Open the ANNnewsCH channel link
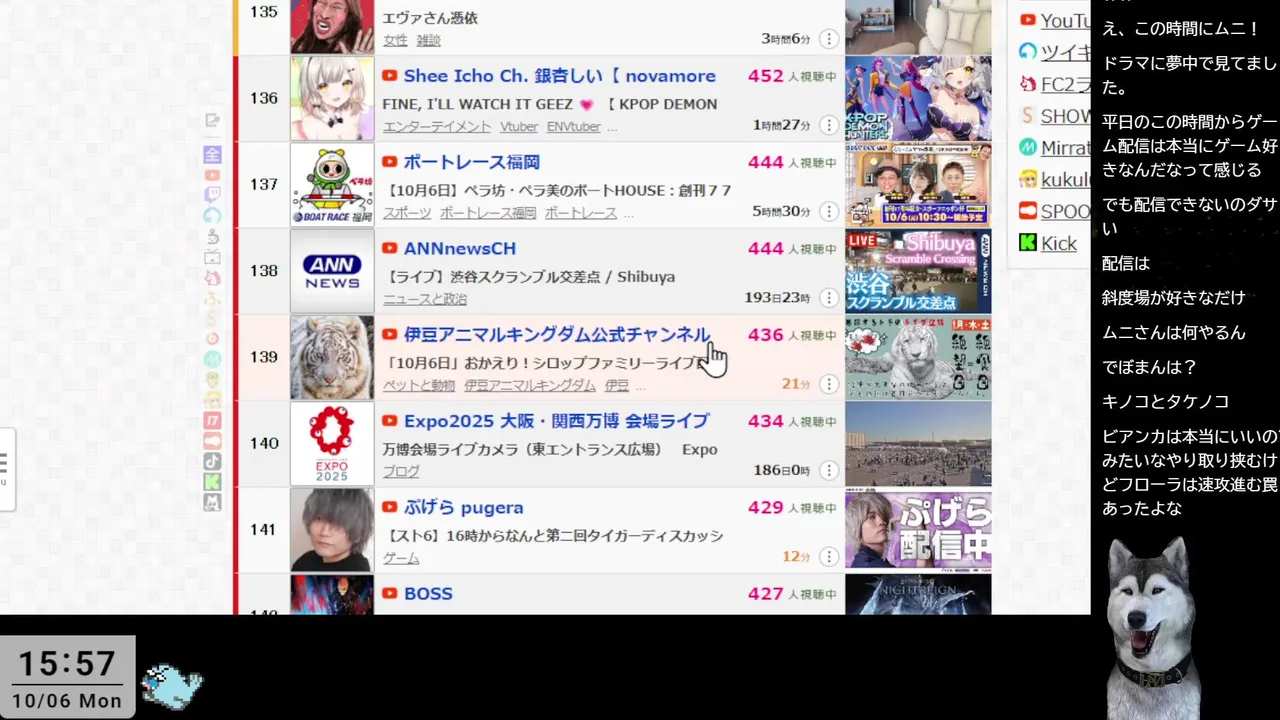Viewport: 1280px width, 720px height. tap(460, 248)
